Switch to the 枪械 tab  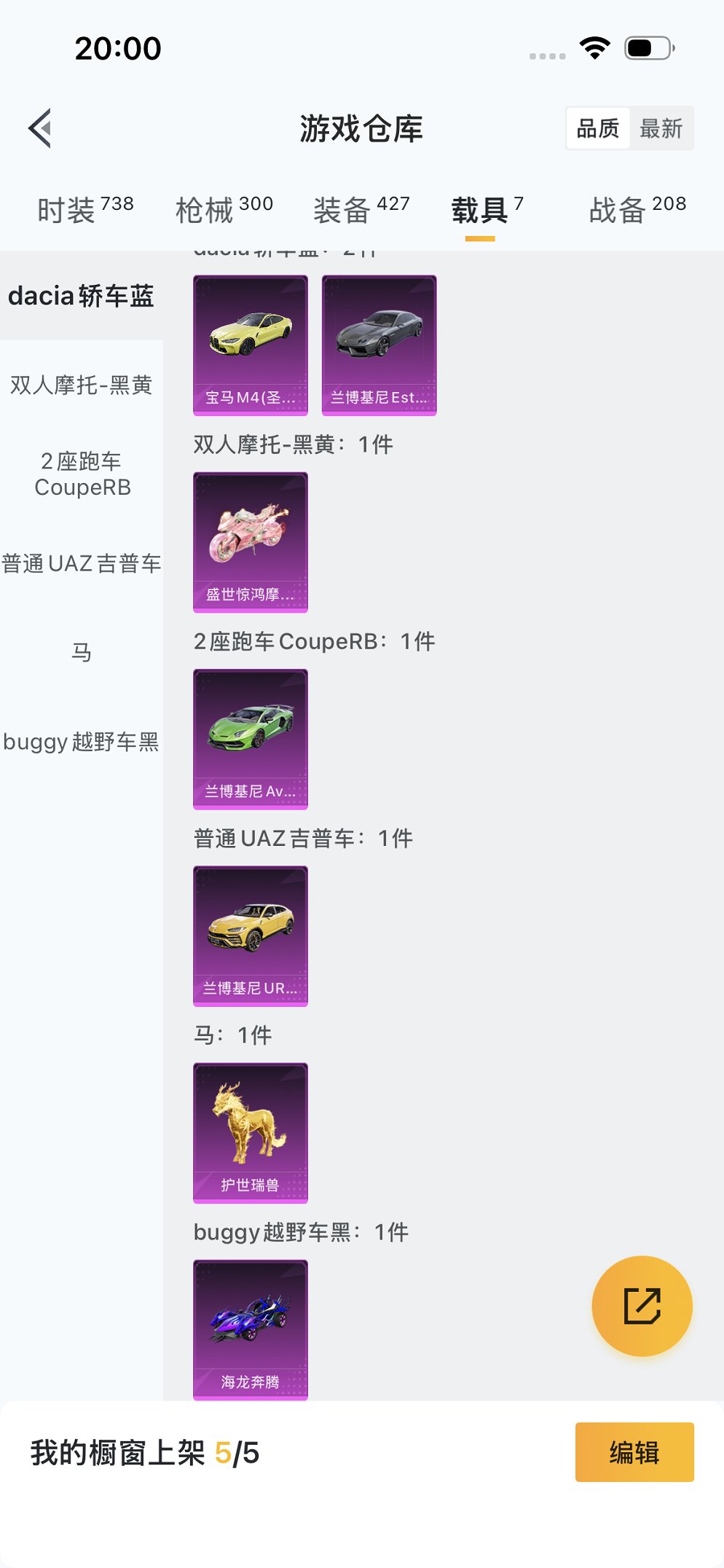pyautogui.click(x=224, y=210)
